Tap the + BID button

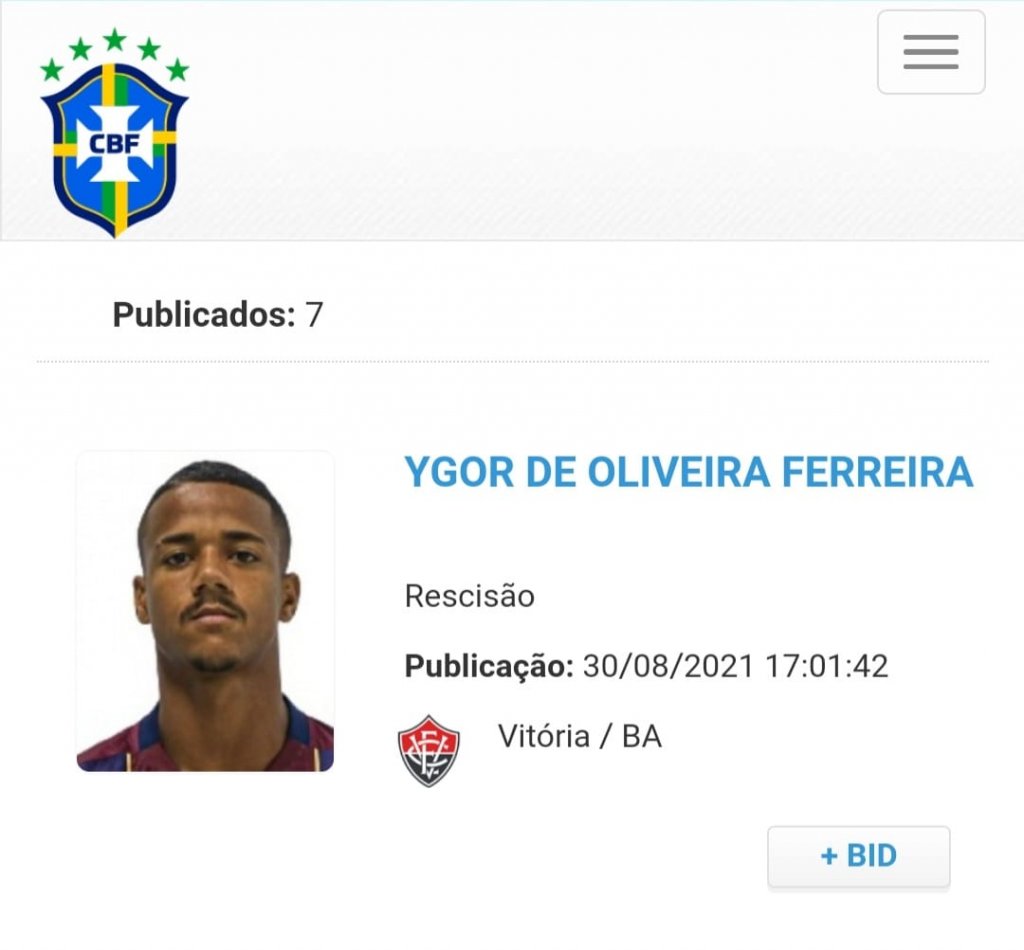[858, 856]
